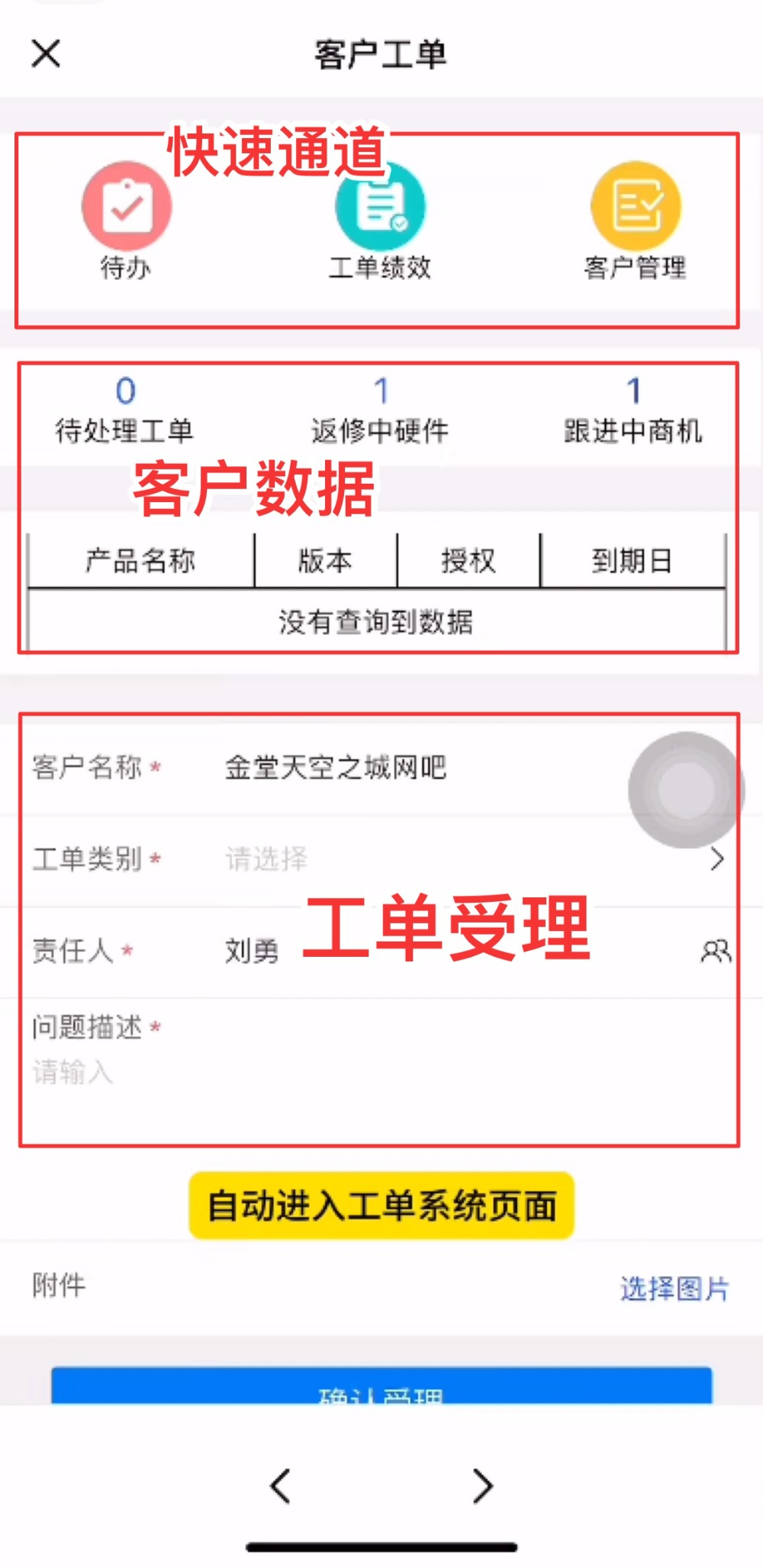Choose 责任人 via the people icon

pyautogui.click(x=716, y=951)
